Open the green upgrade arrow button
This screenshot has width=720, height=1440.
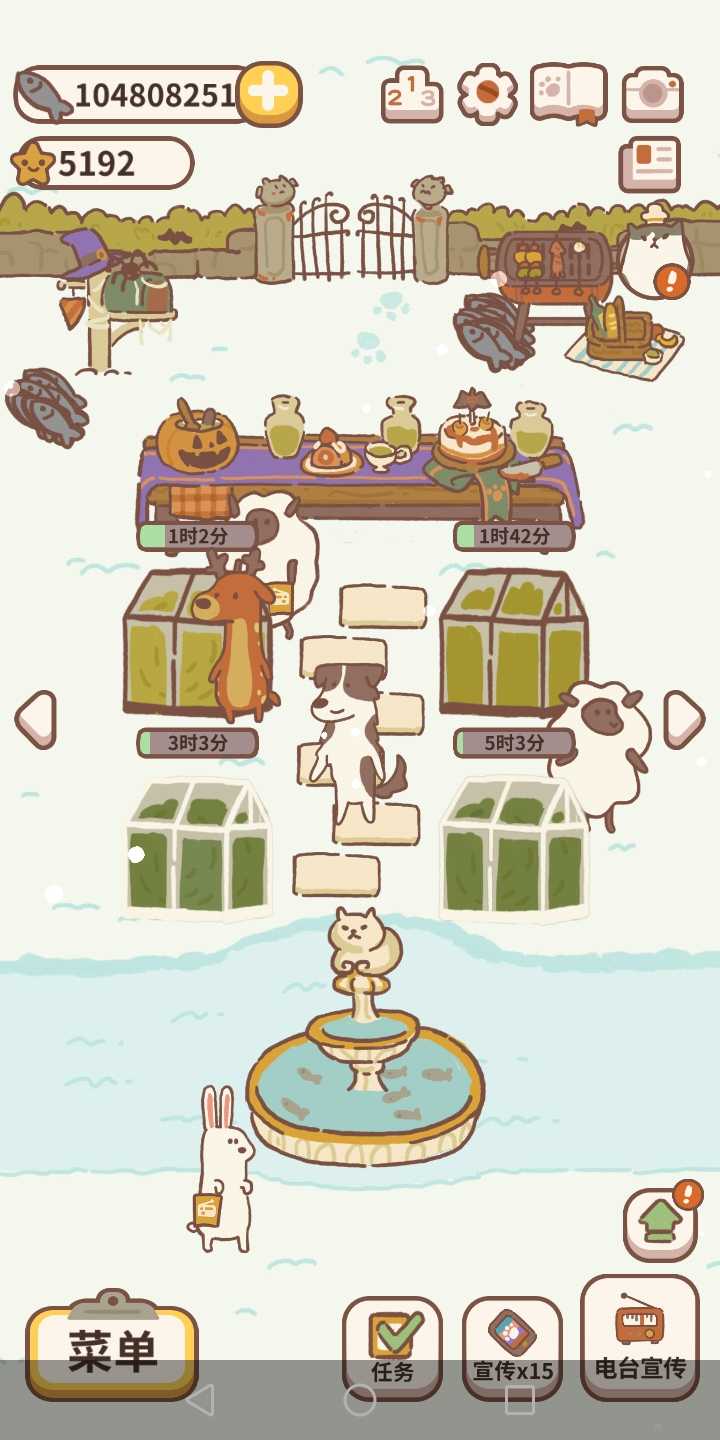[x=660, y=1224]
